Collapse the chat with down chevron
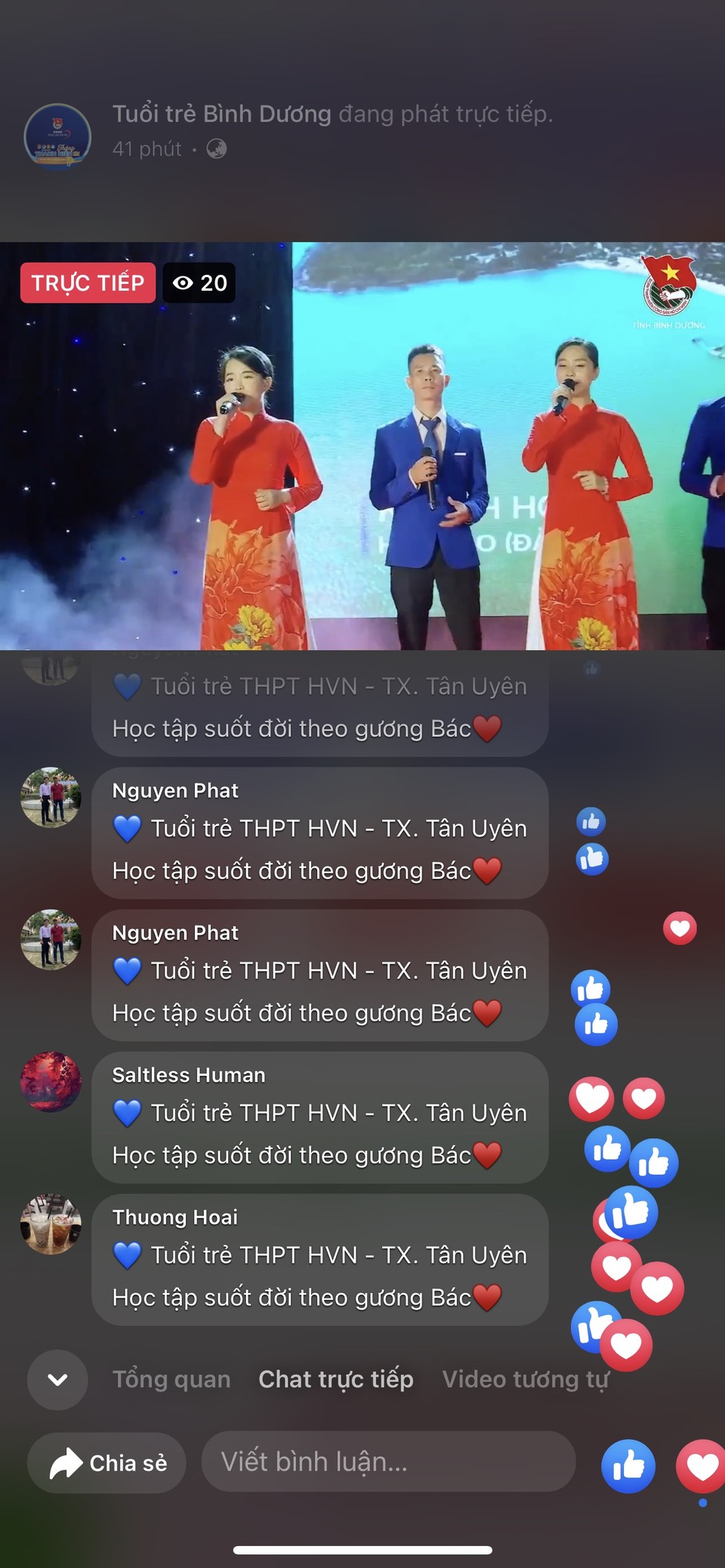 pos(57,1379)
